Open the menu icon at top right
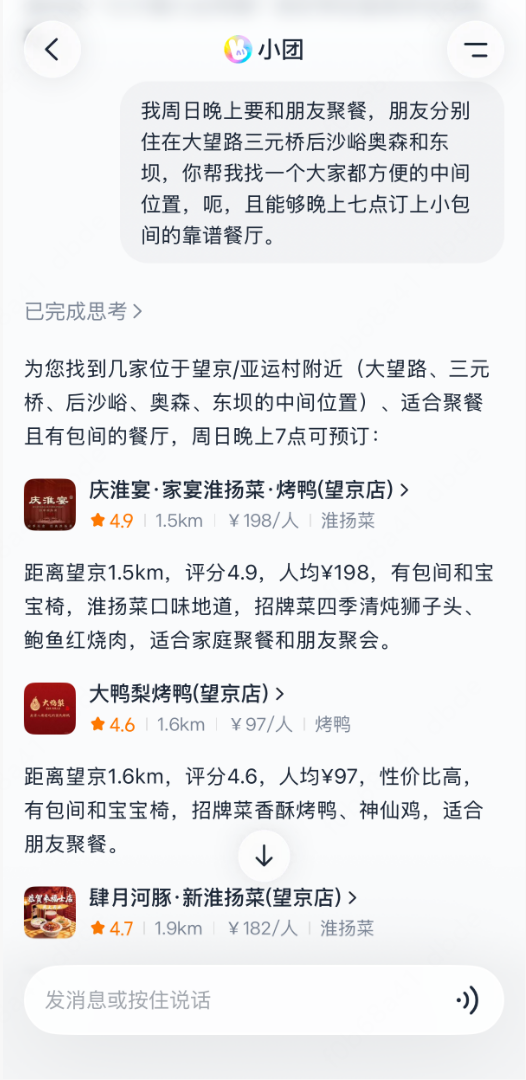The width and height of the screenshot is (526, 1080). pyautogui.click(x=475, y=49)
